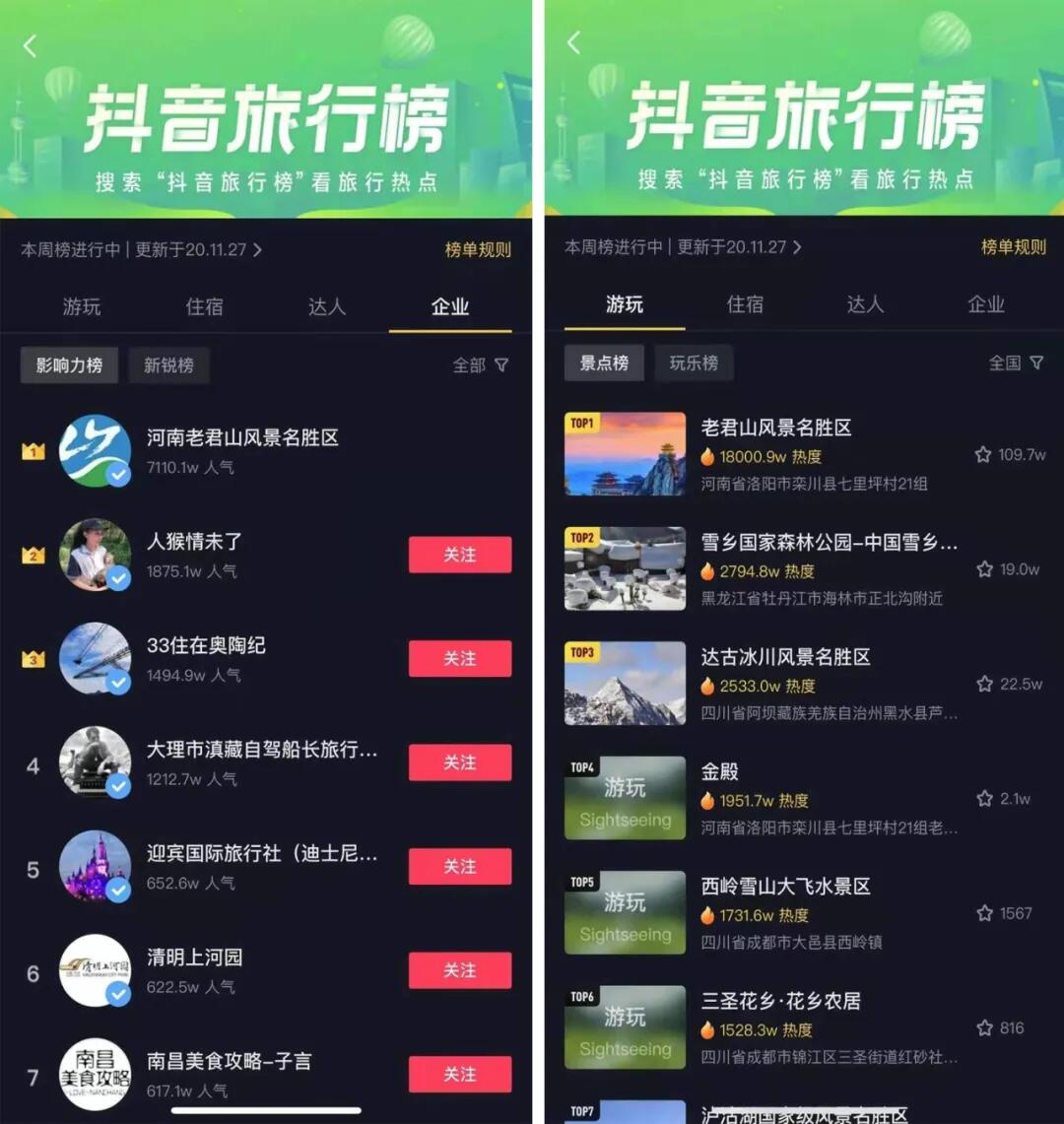This screenshot has height=1124, width=1064.
Task: Open 西岭雪山大飞水景区 entry
Action: click(785, 887)
